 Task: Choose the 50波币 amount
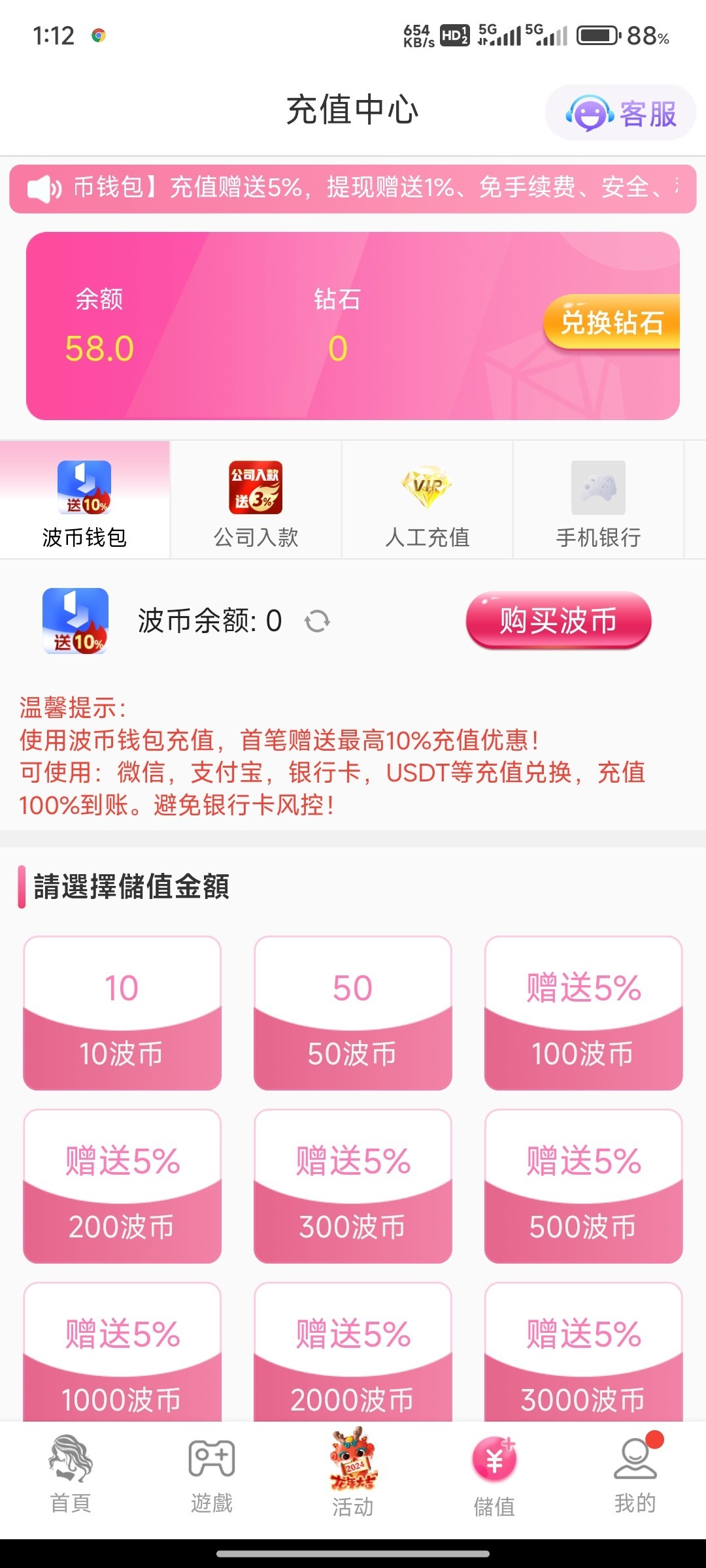pos(352,1013)
